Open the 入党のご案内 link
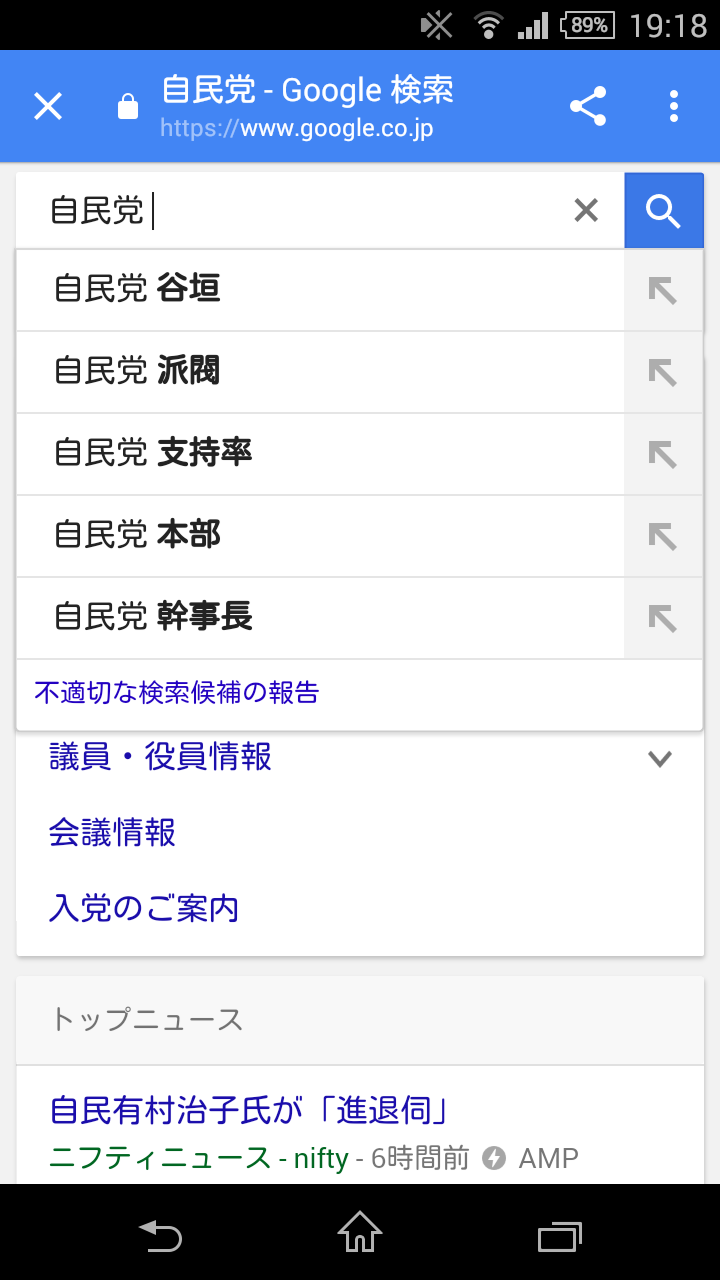 (144, 908)
